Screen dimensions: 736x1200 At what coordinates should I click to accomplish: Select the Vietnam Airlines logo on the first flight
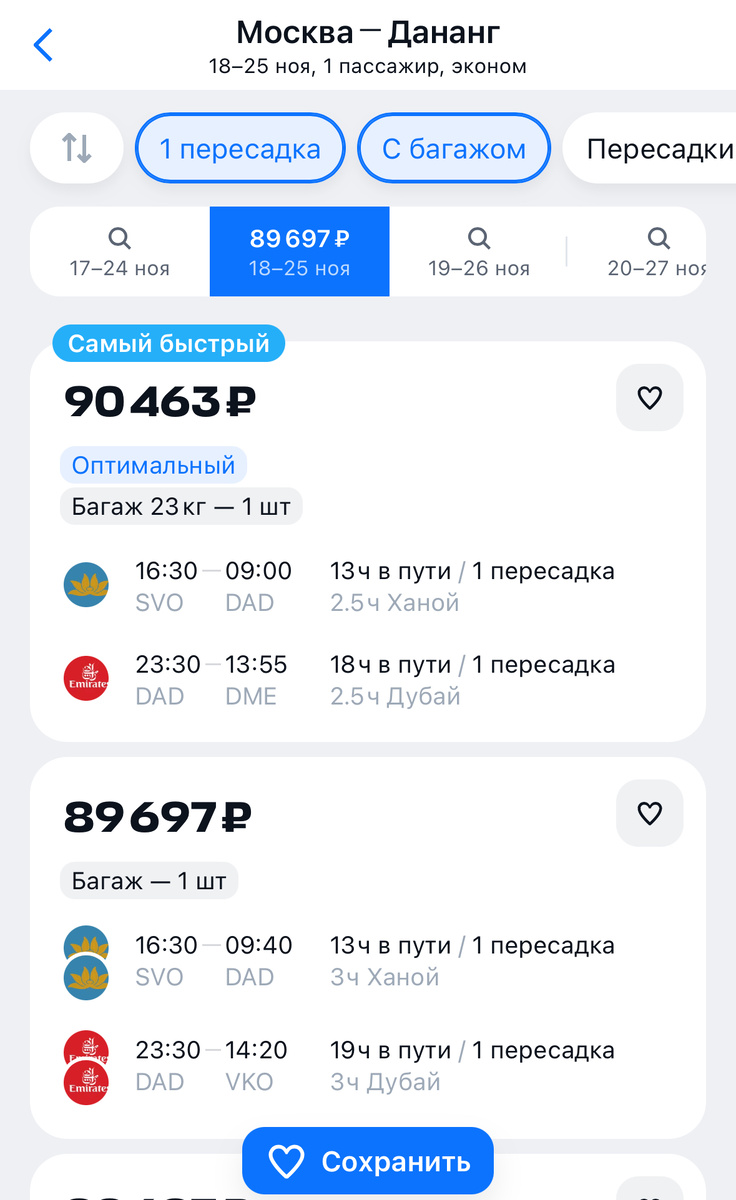(x=86, y=584)
